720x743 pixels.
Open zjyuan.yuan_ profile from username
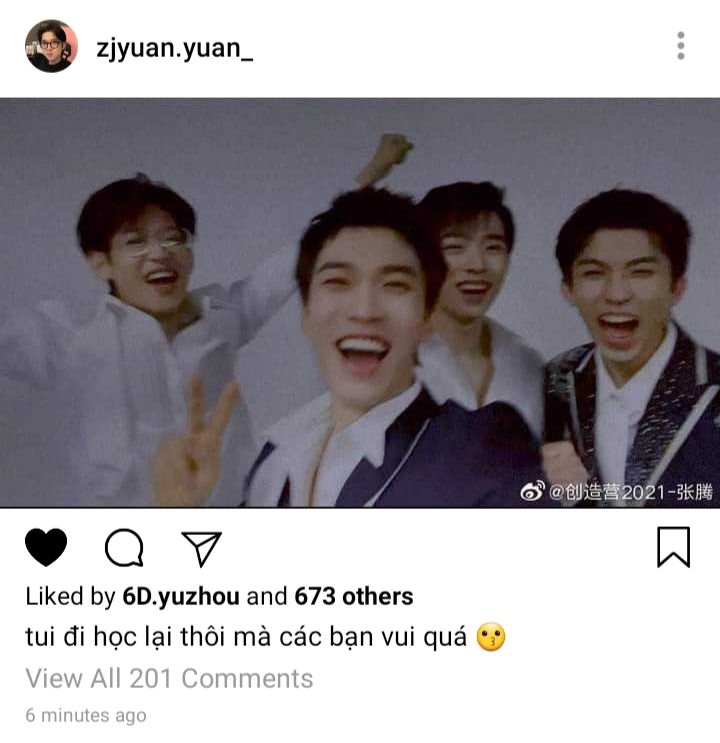pos(173,47)
